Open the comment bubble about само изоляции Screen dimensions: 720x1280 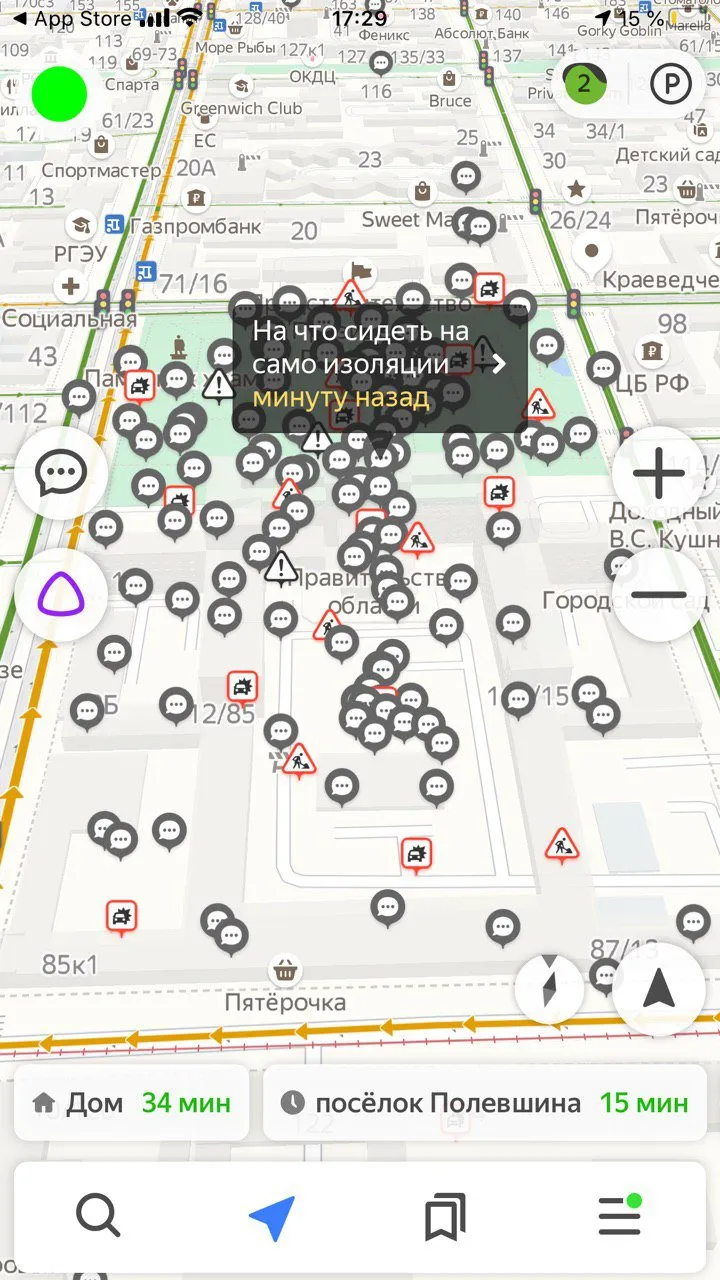point(379,365)
